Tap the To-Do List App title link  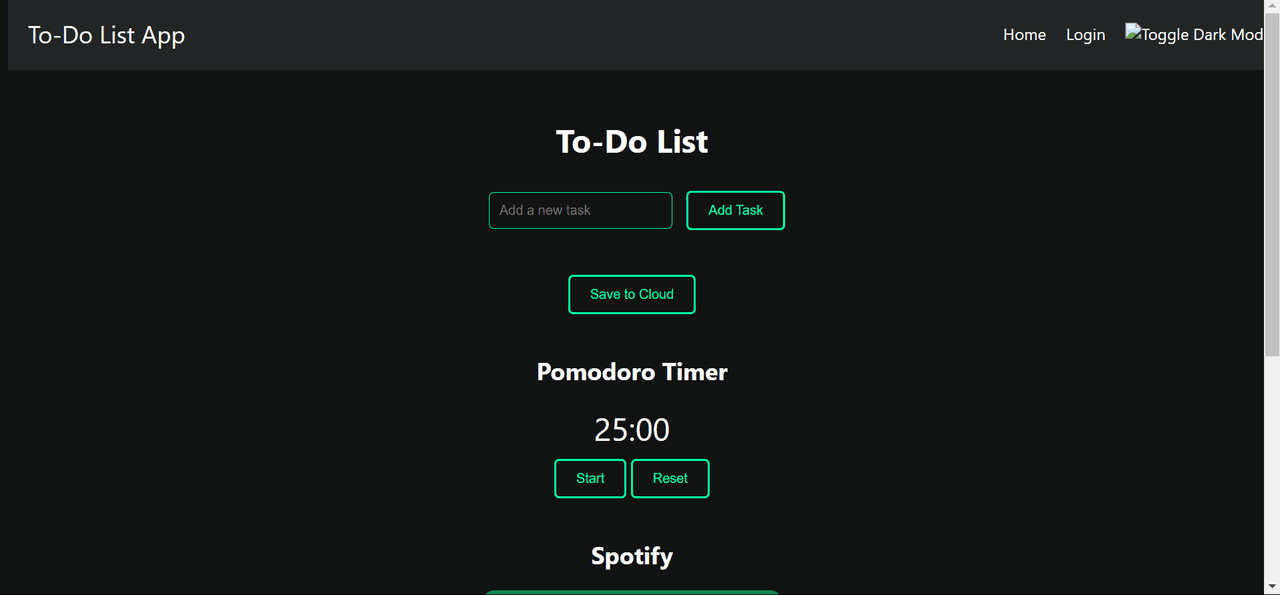coord(106,35)
